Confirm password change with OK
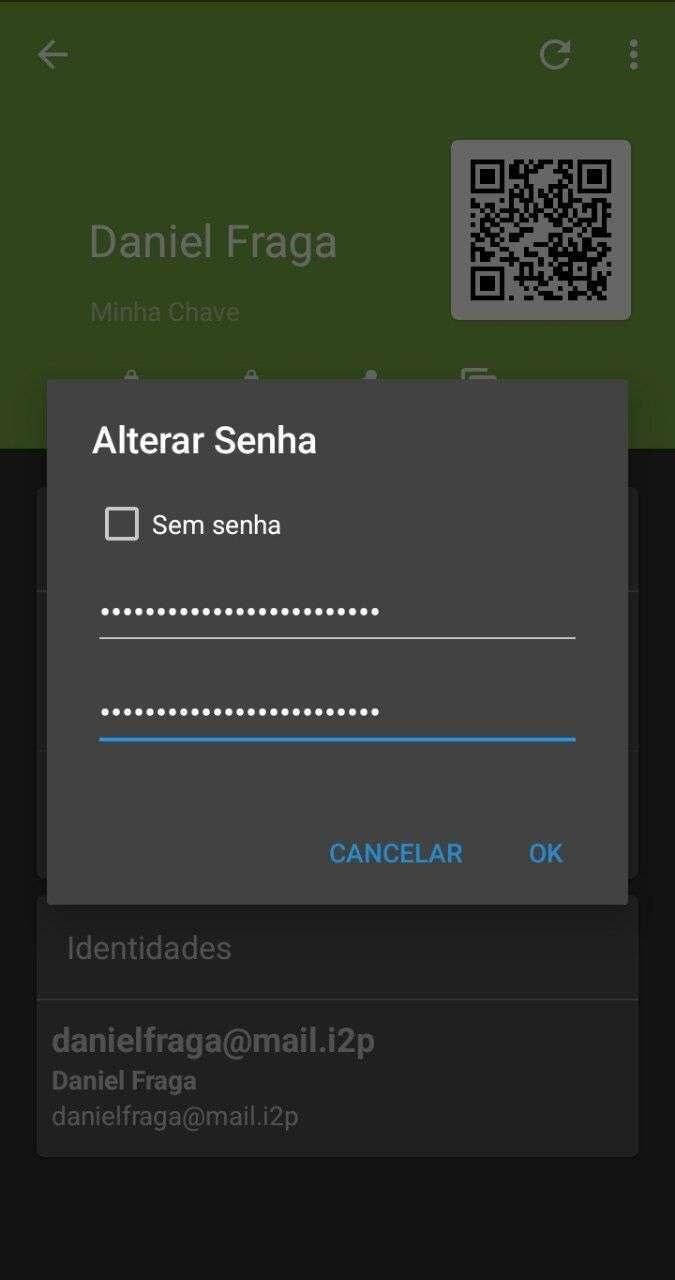 tap(545, 853)
